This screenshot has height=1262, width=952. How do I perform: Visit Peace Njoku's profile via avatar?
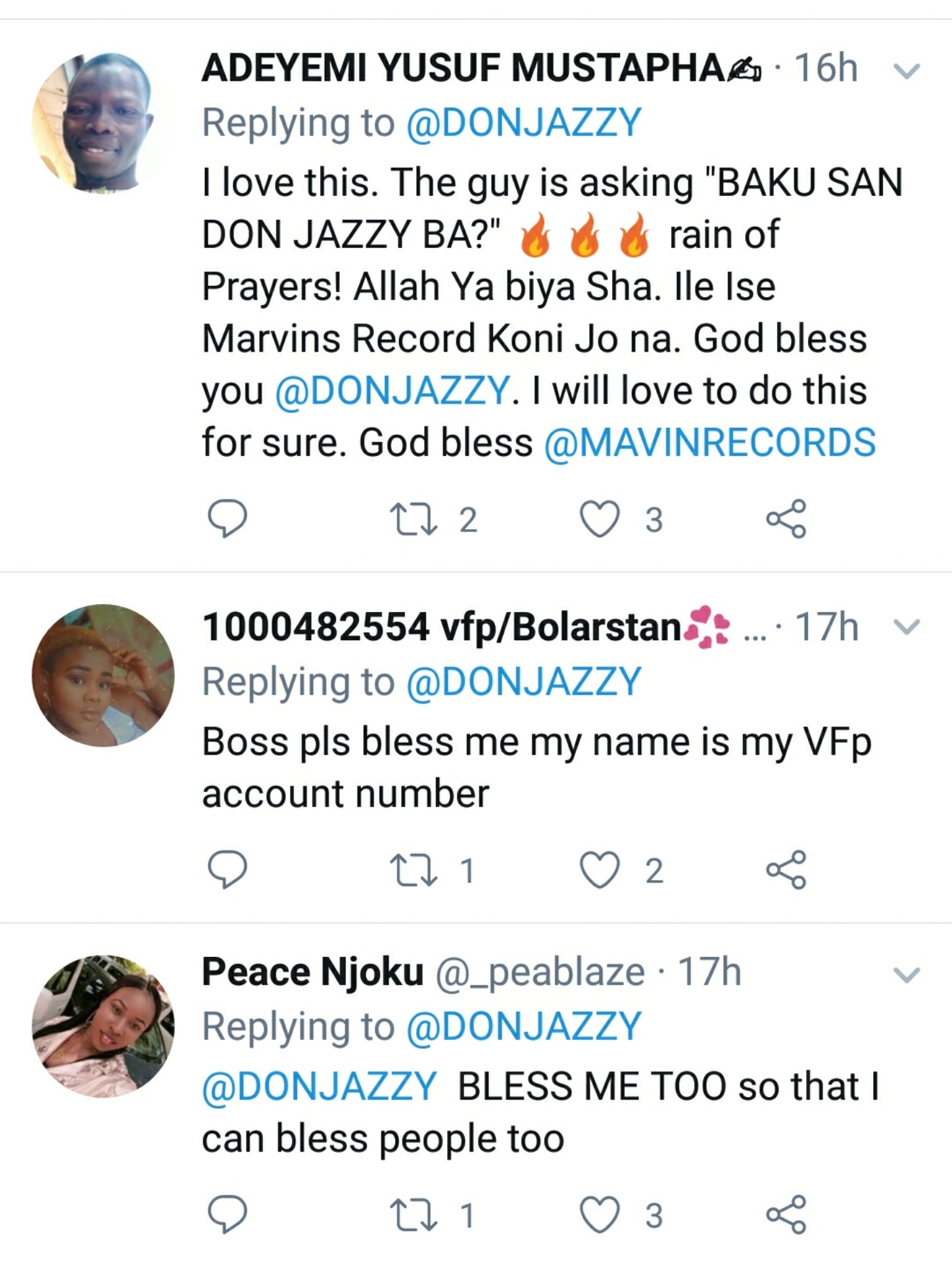(x=103, y=1026)
